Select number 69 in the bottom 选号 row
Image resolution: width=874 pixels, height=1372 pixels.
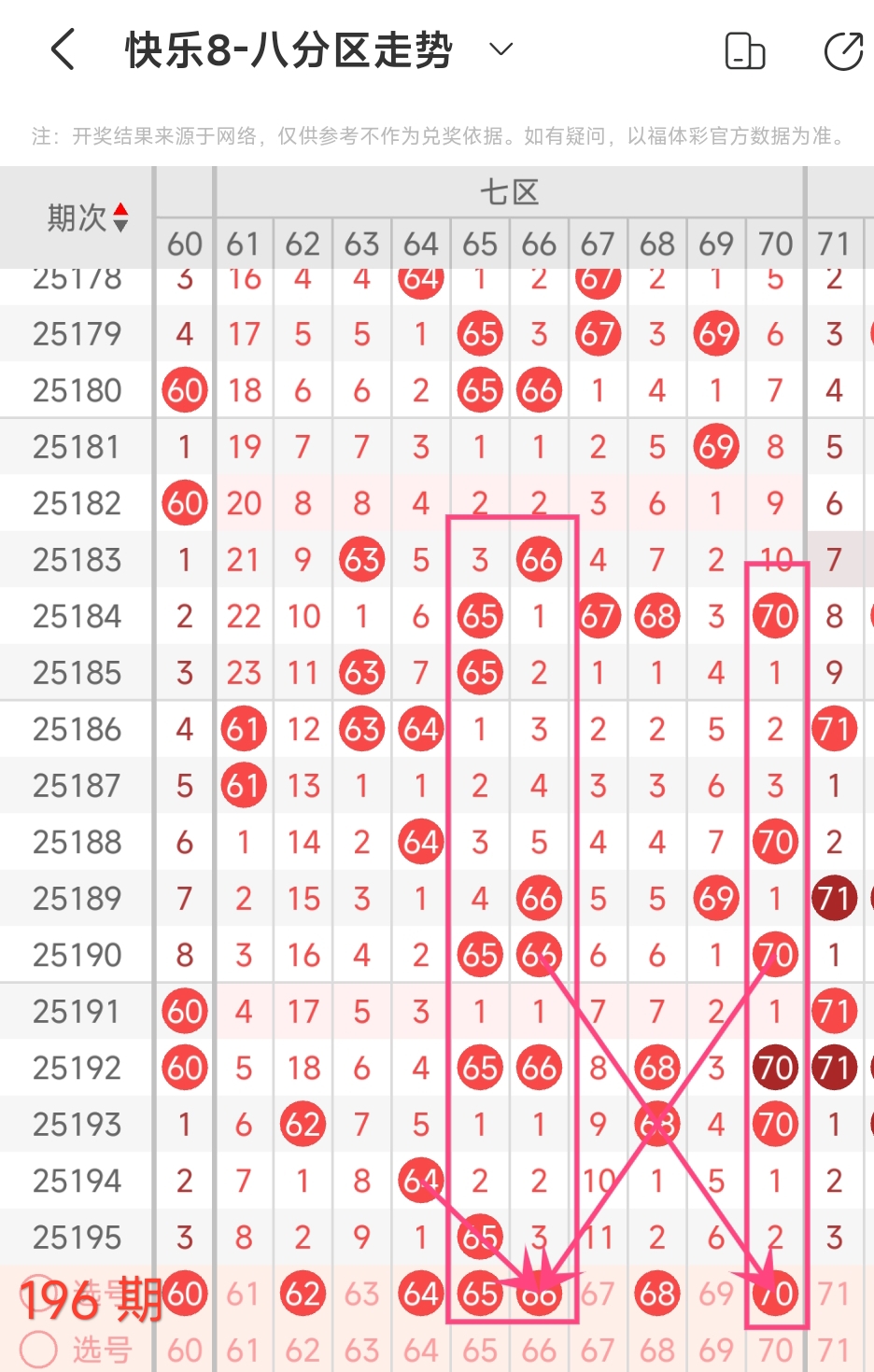[716, 1350]
